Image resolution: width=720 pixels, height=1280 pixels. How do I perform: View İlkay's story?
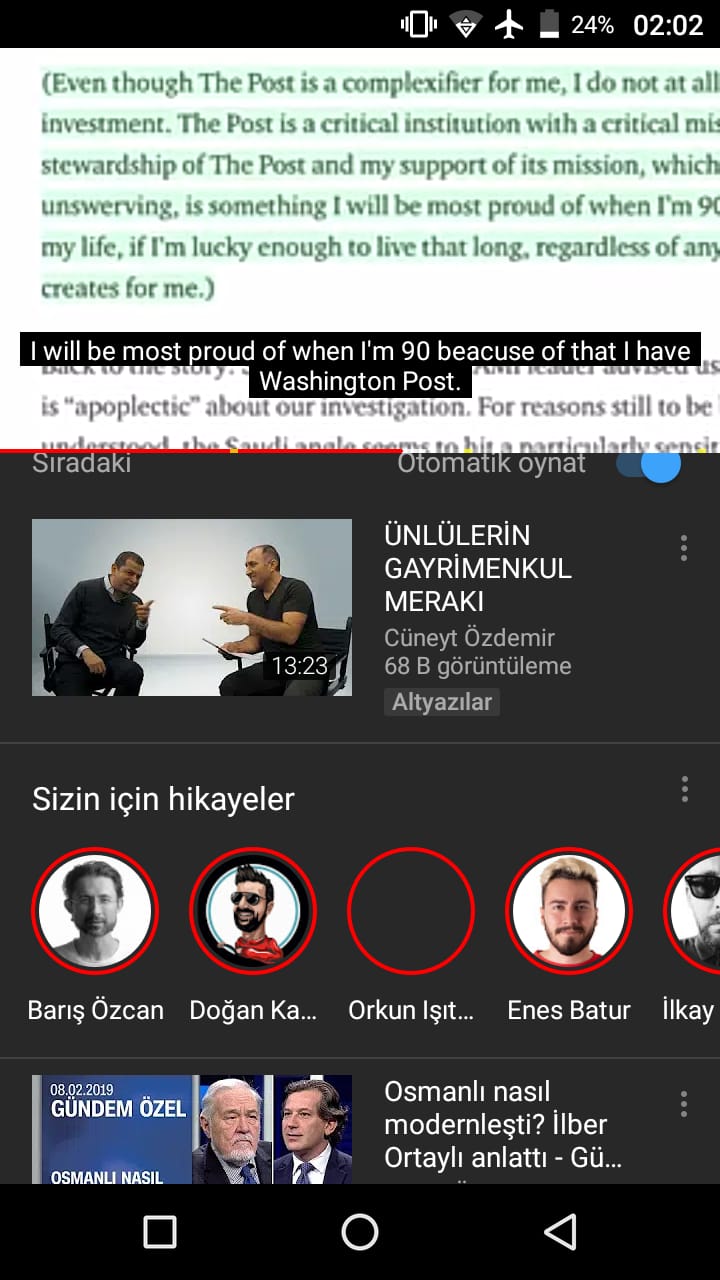click(695, 910)
